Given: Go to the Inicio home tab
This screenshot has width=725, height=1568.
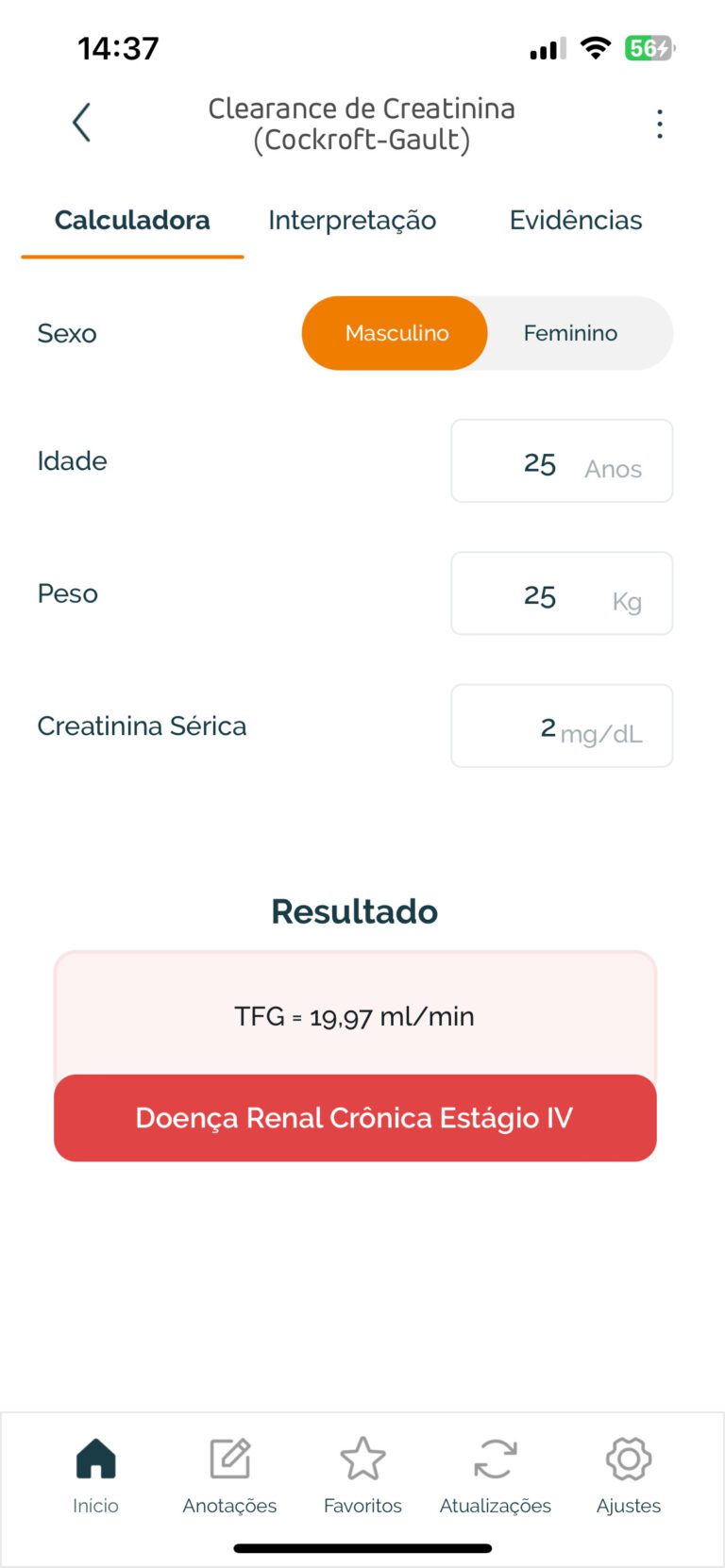Looking at the screenshot, I should (95, 1476).
